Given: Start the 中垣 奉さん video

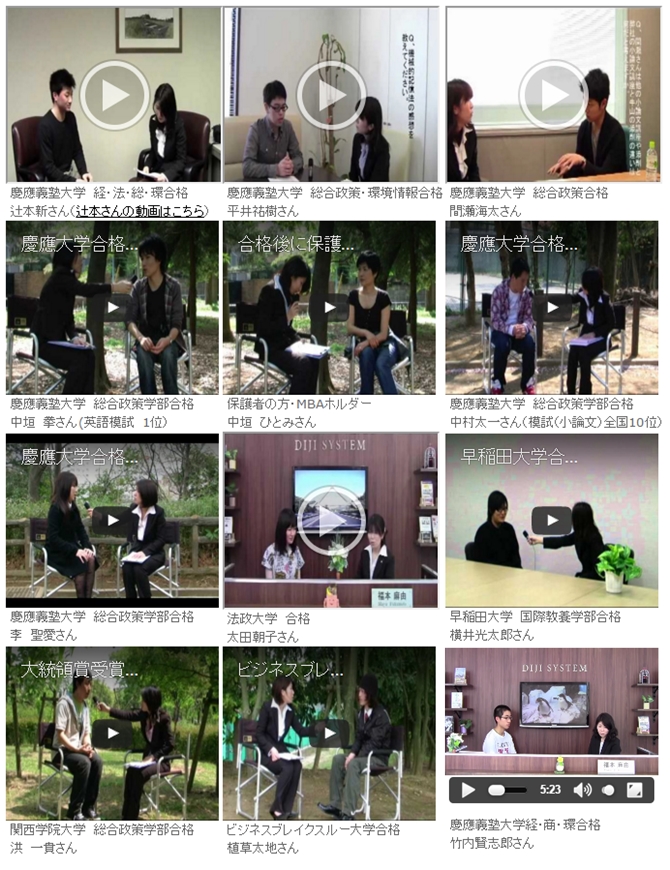Looking at the screenshot, I should coord(112,307).
